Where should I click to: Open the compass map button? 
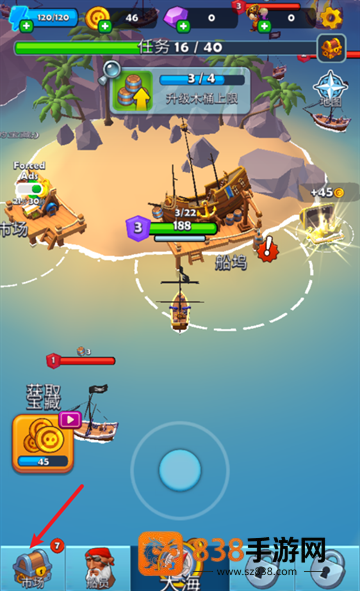330,87
